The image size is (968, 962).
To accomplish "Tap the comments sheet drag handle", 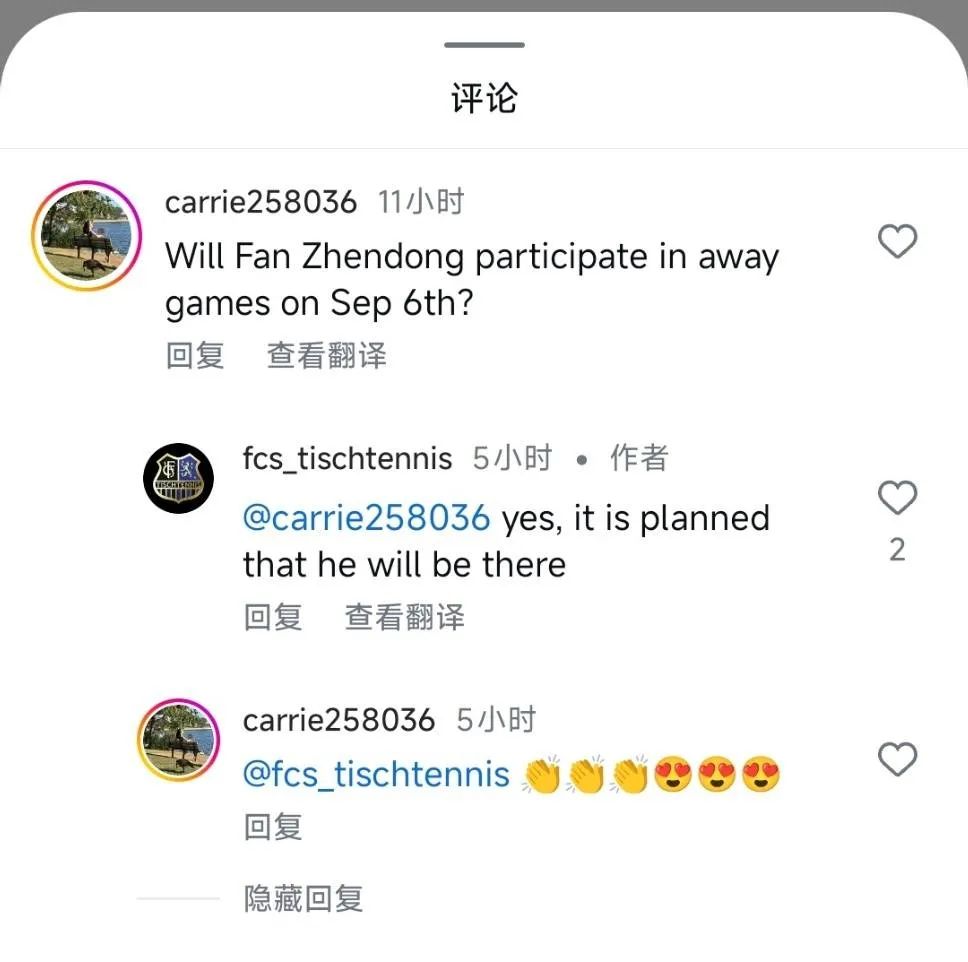I will 484,45.
